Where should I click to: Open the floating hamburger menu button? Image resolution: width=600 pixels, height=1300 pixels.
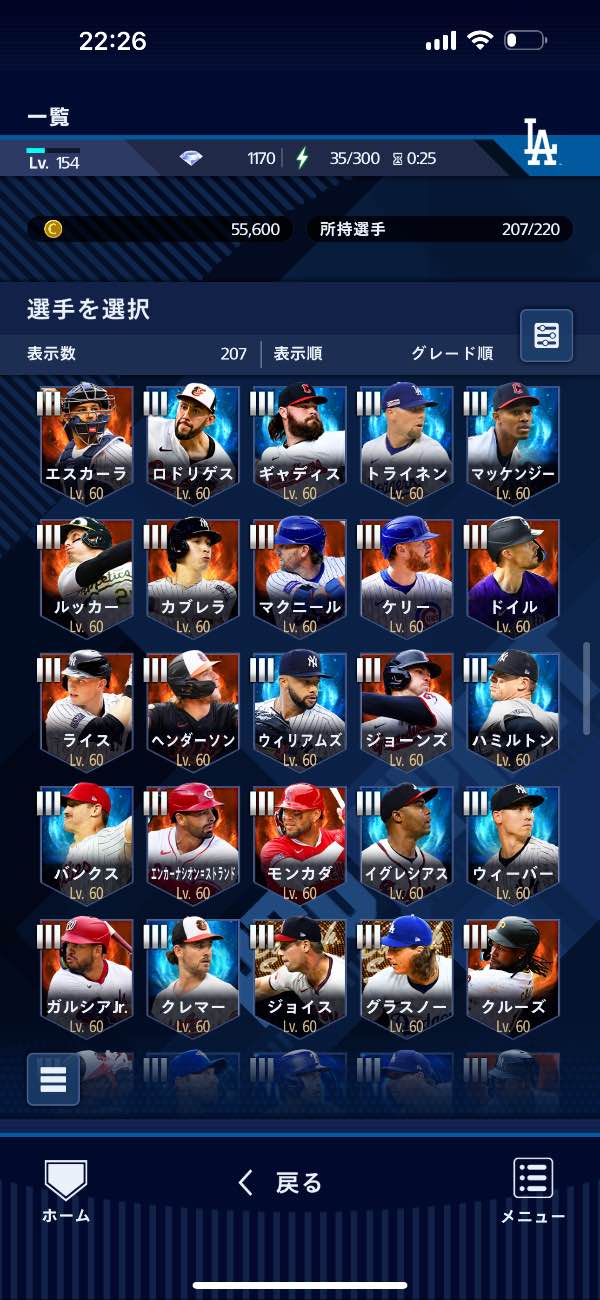[53, 1079]
